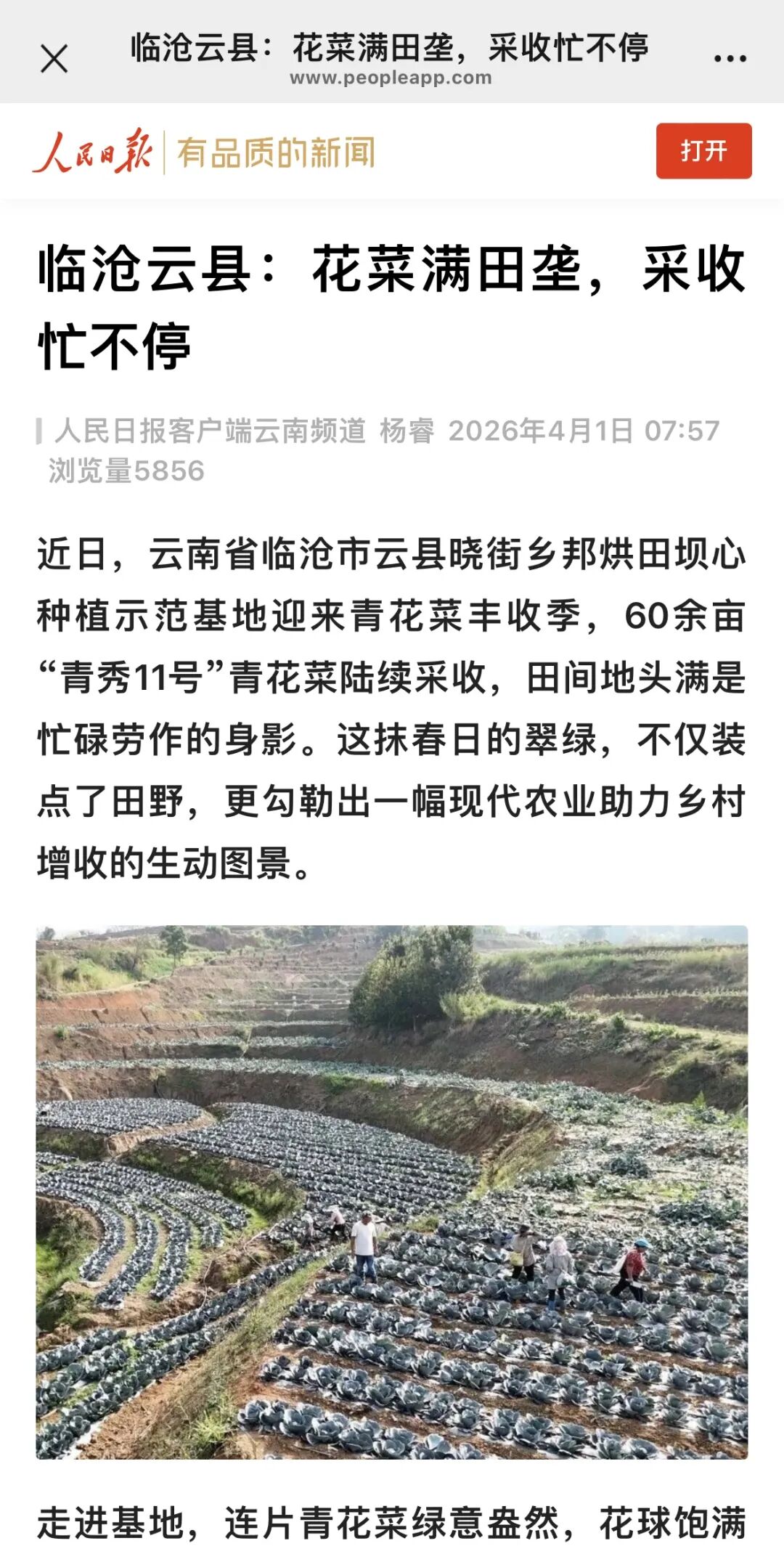Open the article in the app via 打开
Viewport: 784px width, 1554px height.
point(706,150)
